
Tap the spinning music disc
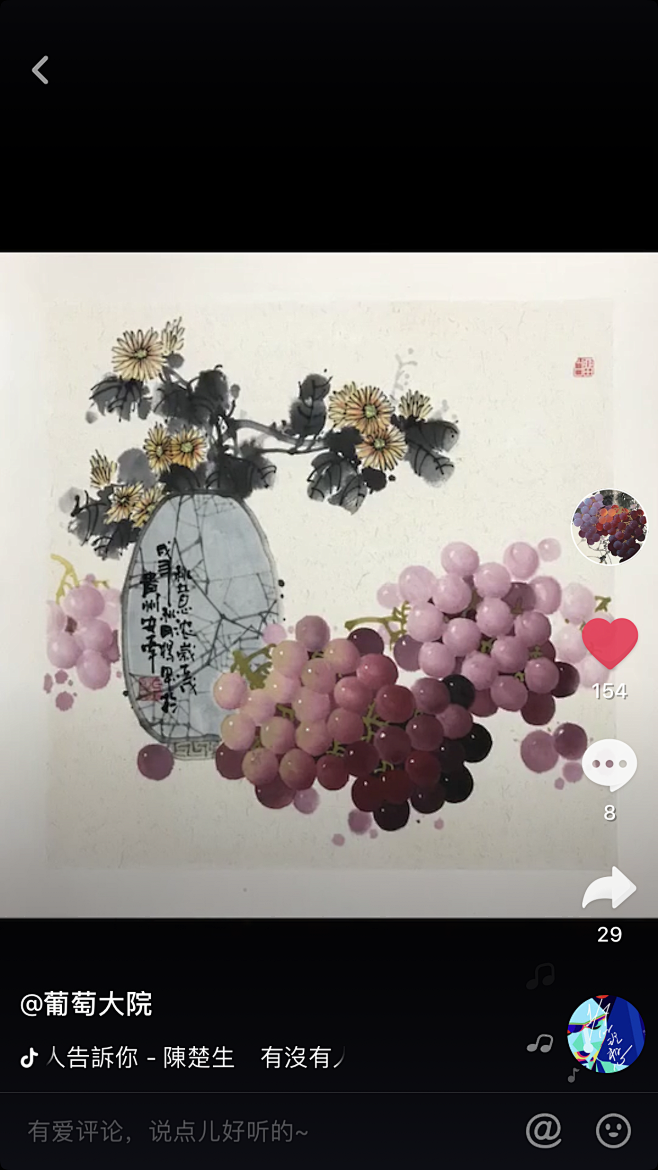pos(606,1034)
